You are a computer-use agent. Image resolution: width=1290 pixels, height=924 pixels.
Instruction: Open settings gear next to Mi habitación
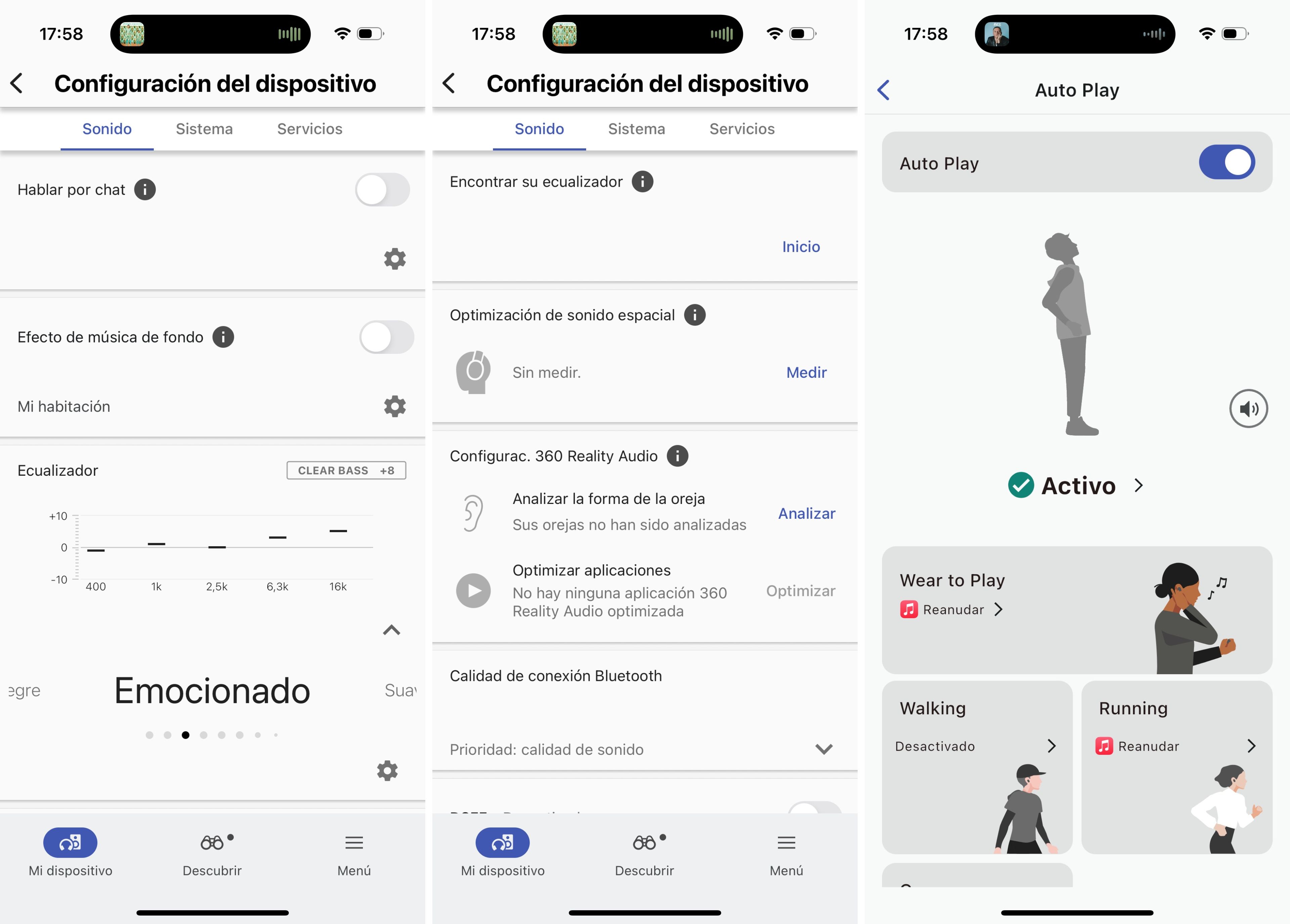click(x=395, y=407)
